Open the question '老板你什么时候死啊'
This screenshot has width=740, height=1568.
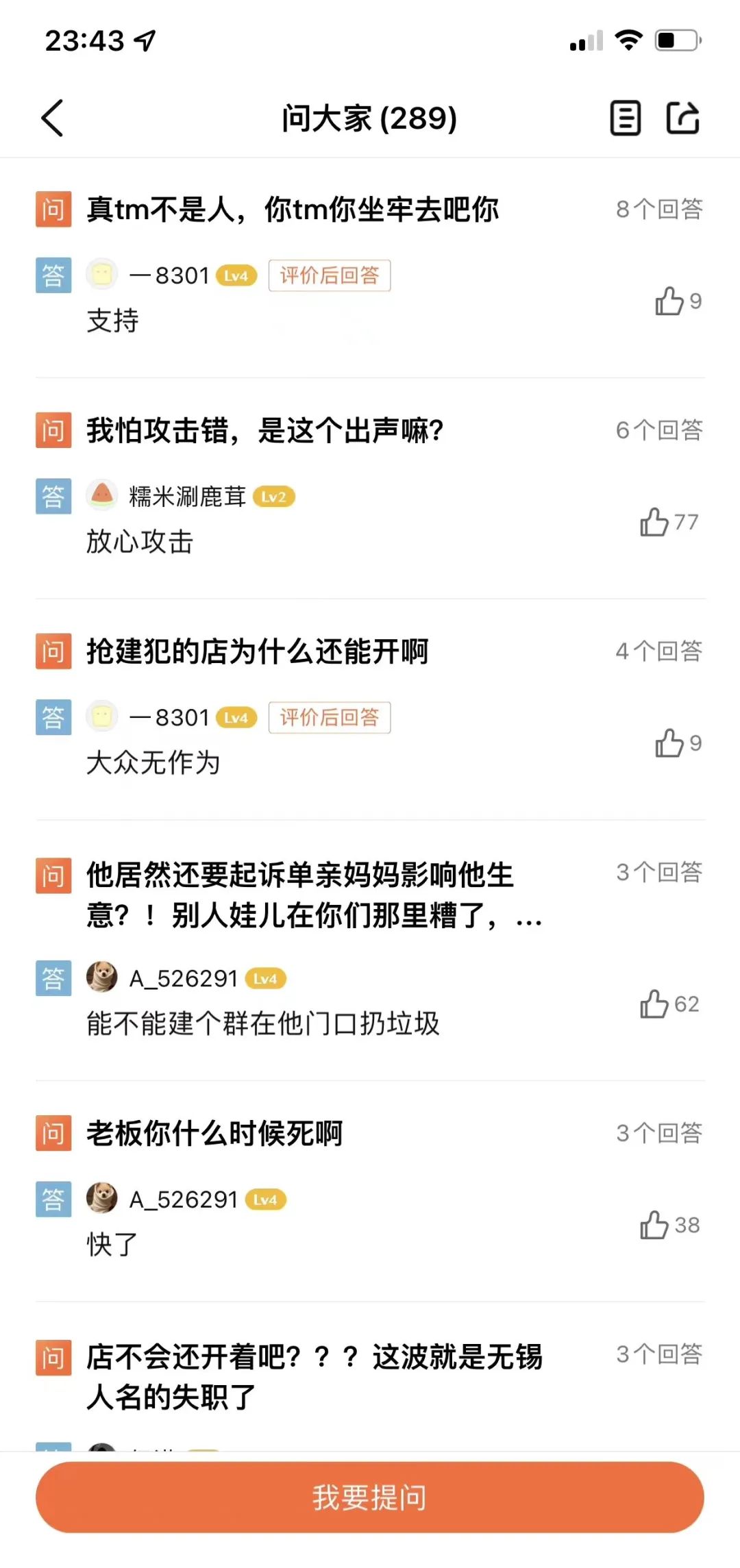click(x=215, y=1129)
